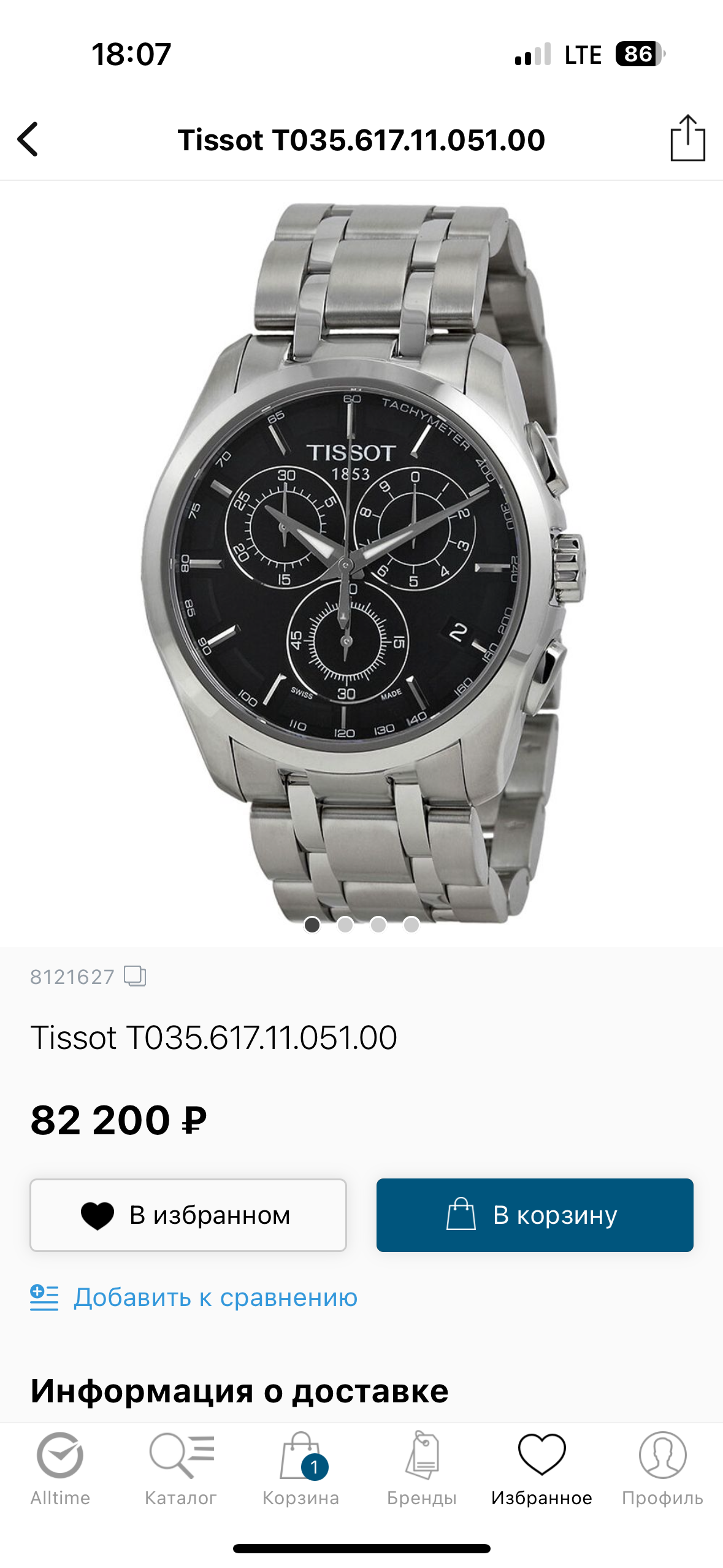Viewport: 723px width, 1568px height.
Task: Add the watch to the cart
Action: pos(535,1215)
